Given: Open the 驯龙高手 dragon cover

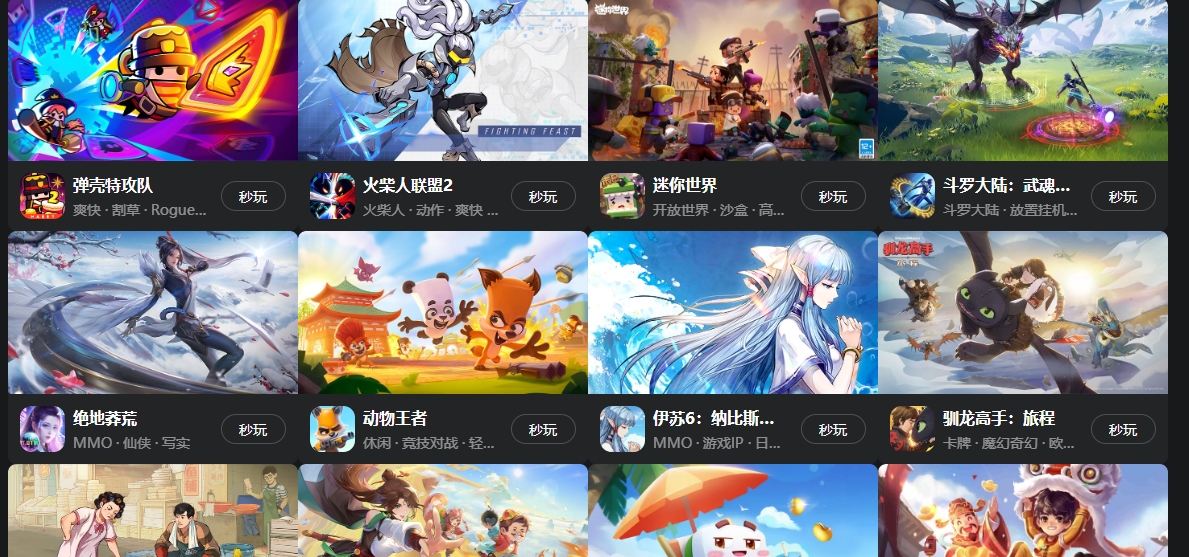Looking at the screenshot, I should point(1022,312).
